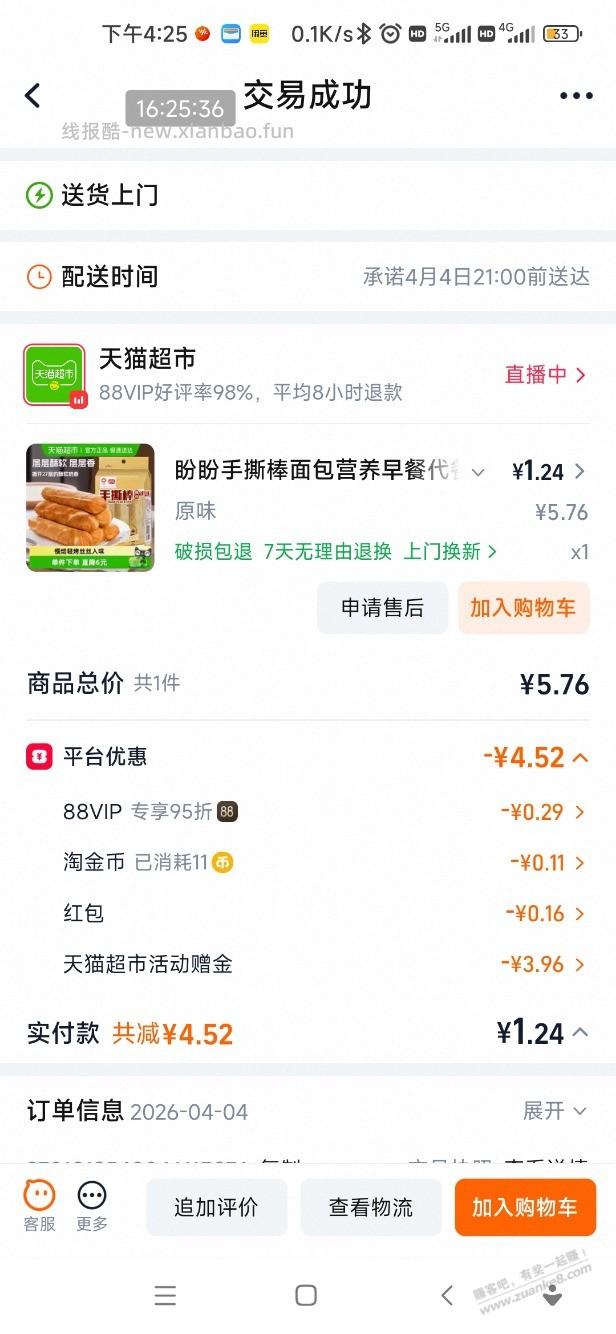Tap 查看物流 to track the delivery
Viewport: 616px width, 1334px height.
click(371, 1207)
